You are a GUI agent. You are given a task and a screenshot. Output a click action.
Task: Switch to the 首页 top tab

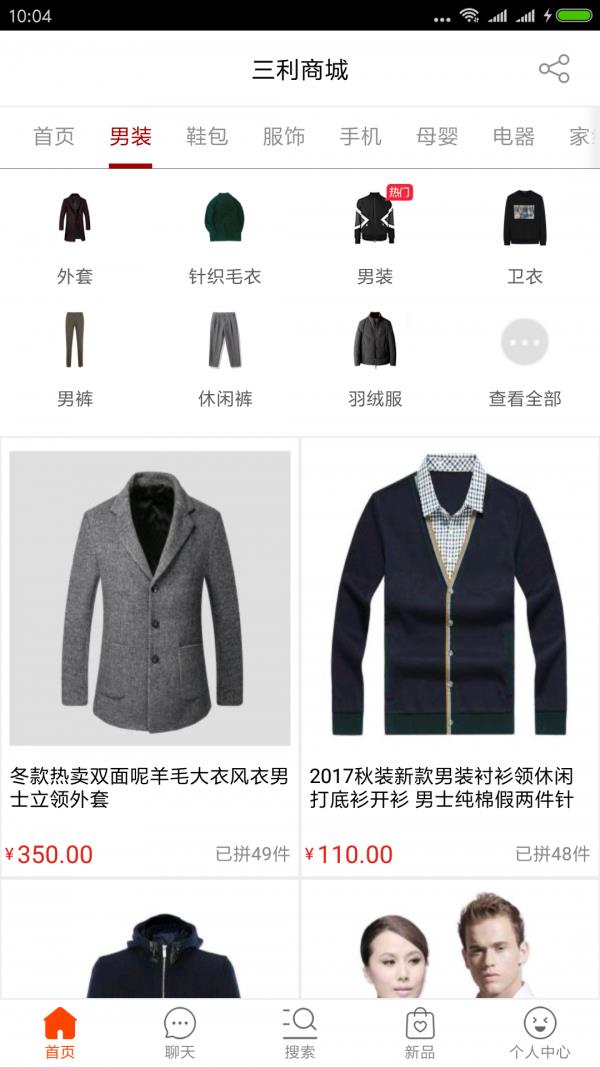(54, 137)
